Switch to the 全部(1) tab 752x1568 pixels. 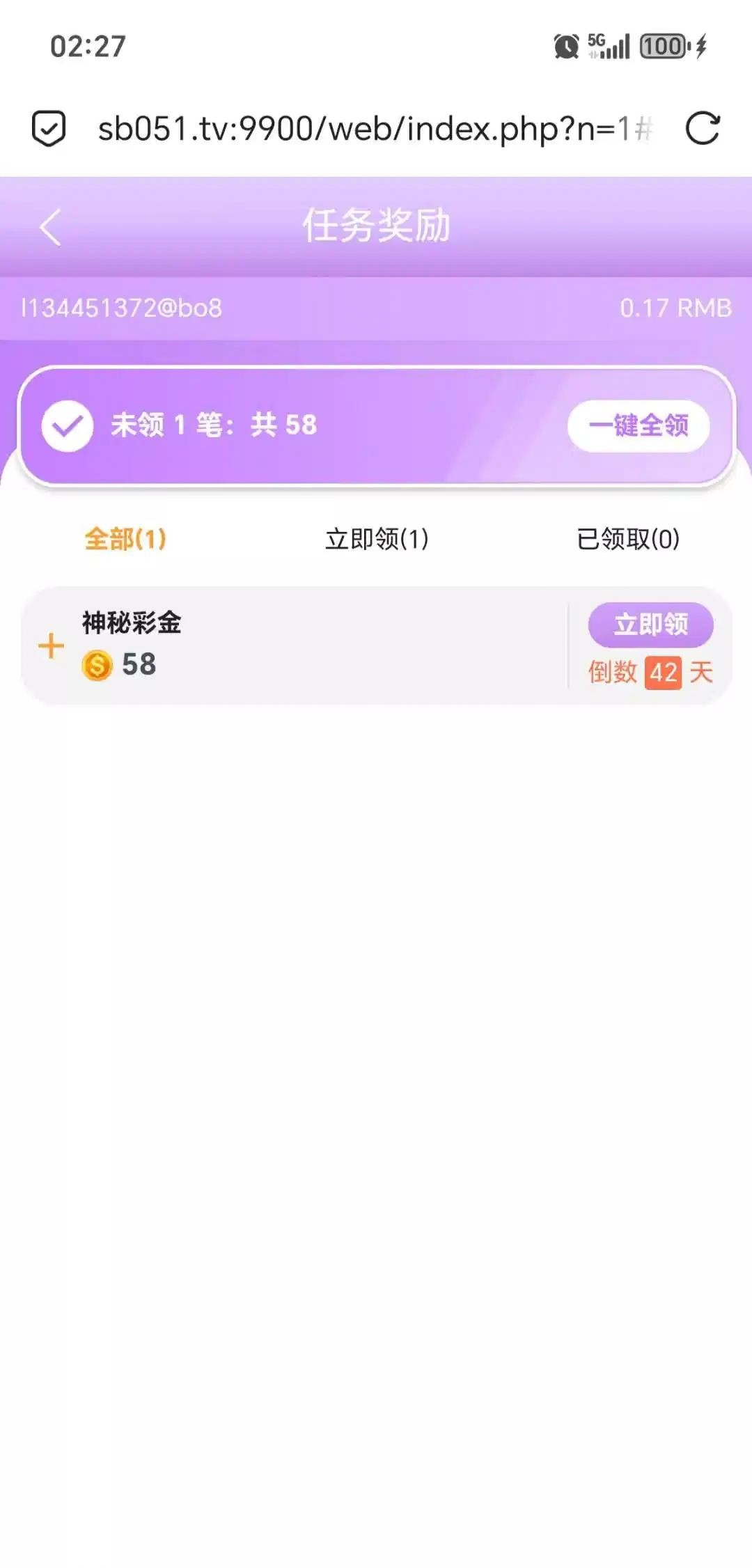(x=125, y=539)
